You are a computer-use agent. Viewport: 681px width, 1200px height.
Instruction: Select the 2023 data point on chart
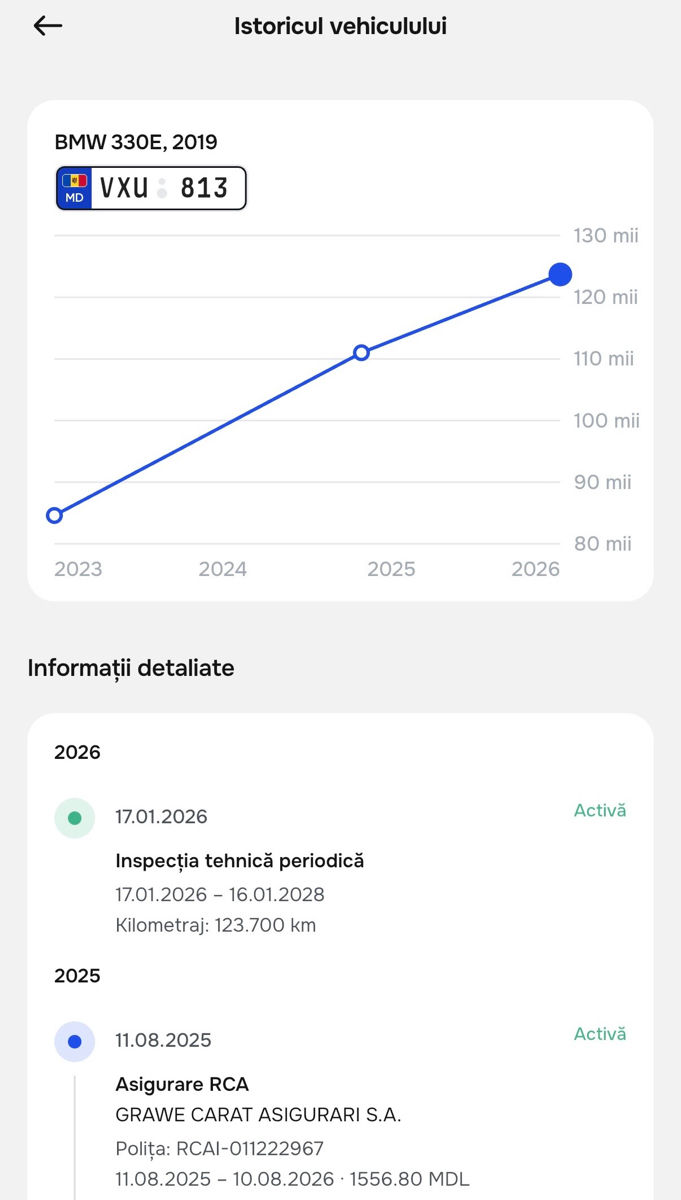tap(55, 515)
